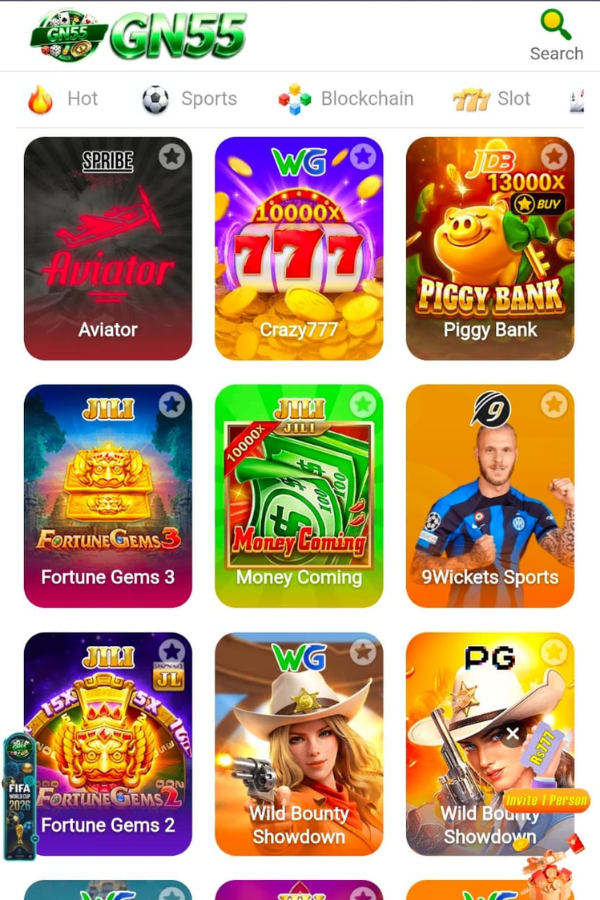Dismiss the Invite 1 Person floating banner
600x900 pixels.
tap(513, 733)
